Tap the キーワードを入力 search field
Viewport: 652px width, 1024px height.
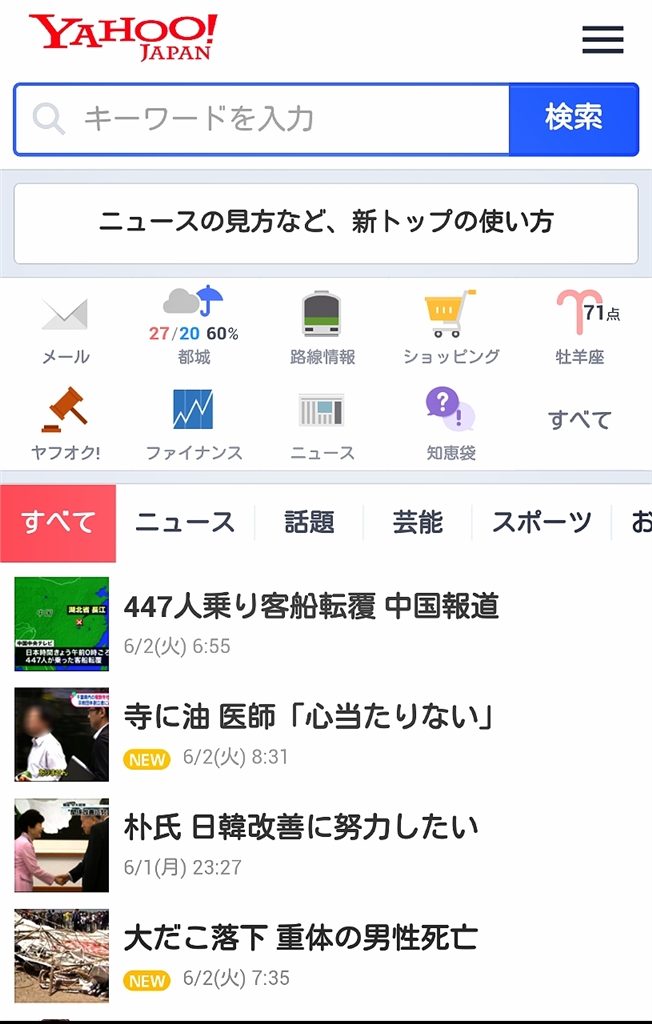[x=270, y=119]
